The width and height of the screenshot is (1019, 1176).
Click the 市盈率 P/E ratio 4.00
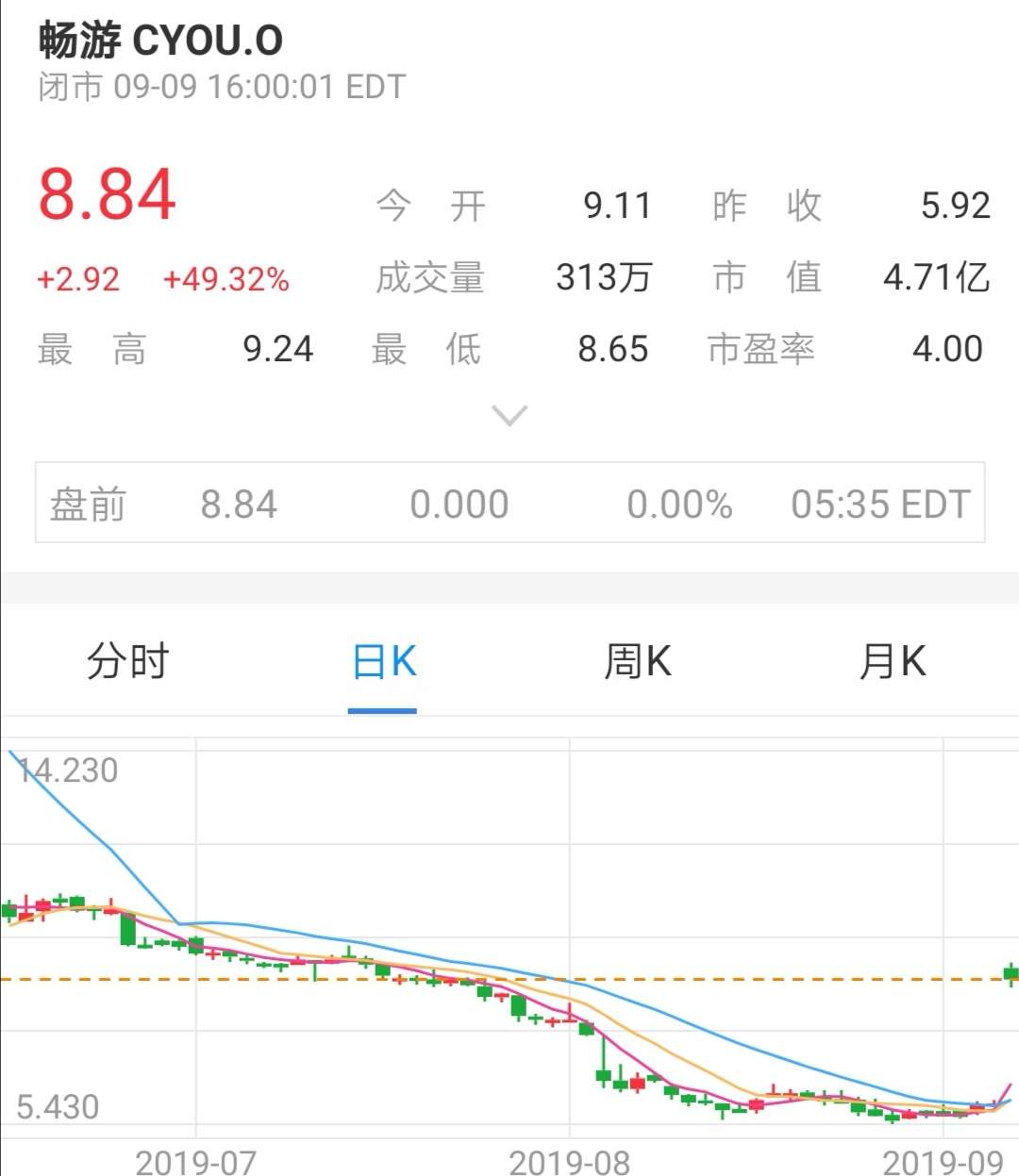point(948,349)
